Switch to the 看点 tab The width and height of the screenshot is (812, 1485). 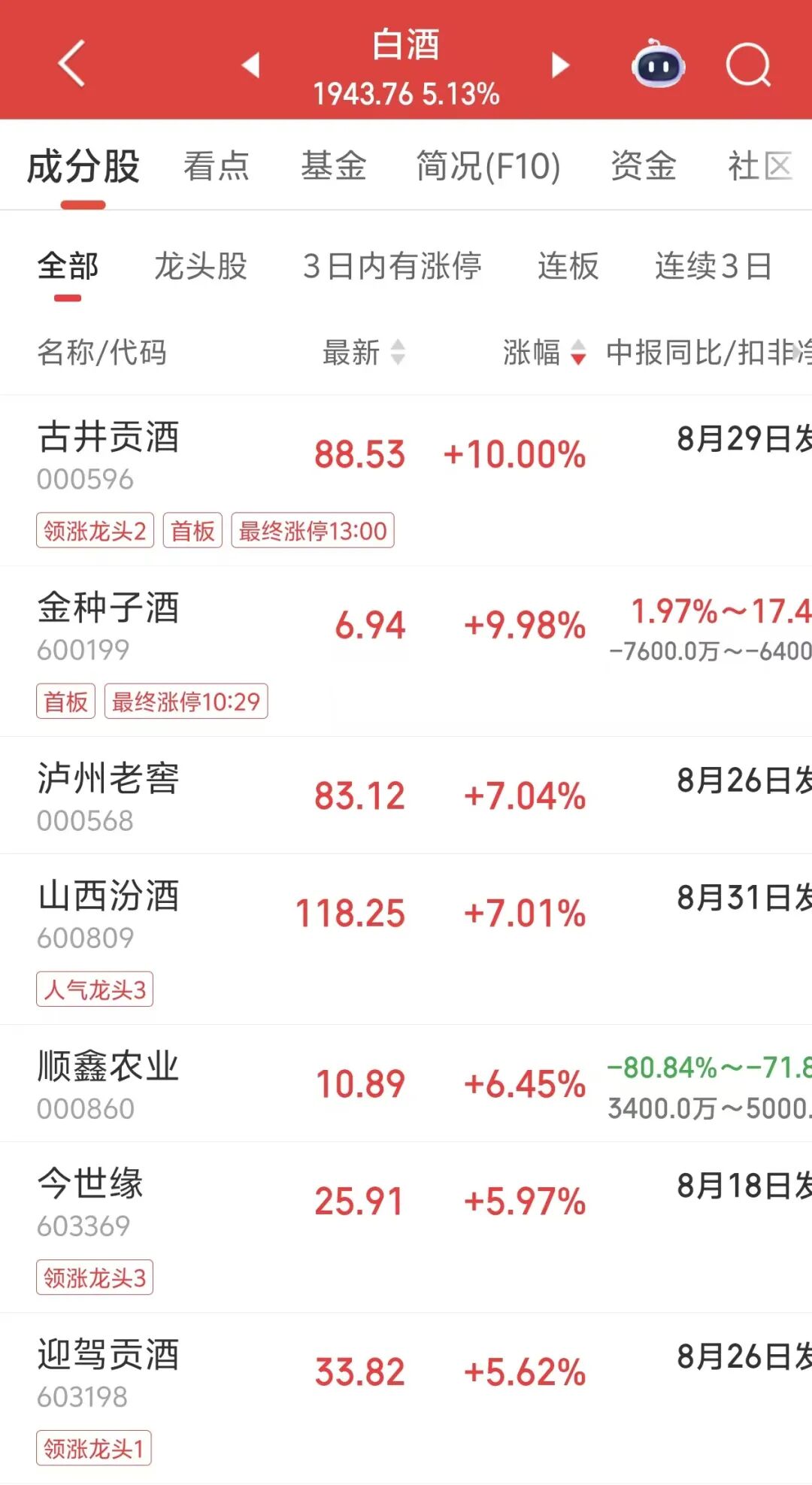pos(217,165)
